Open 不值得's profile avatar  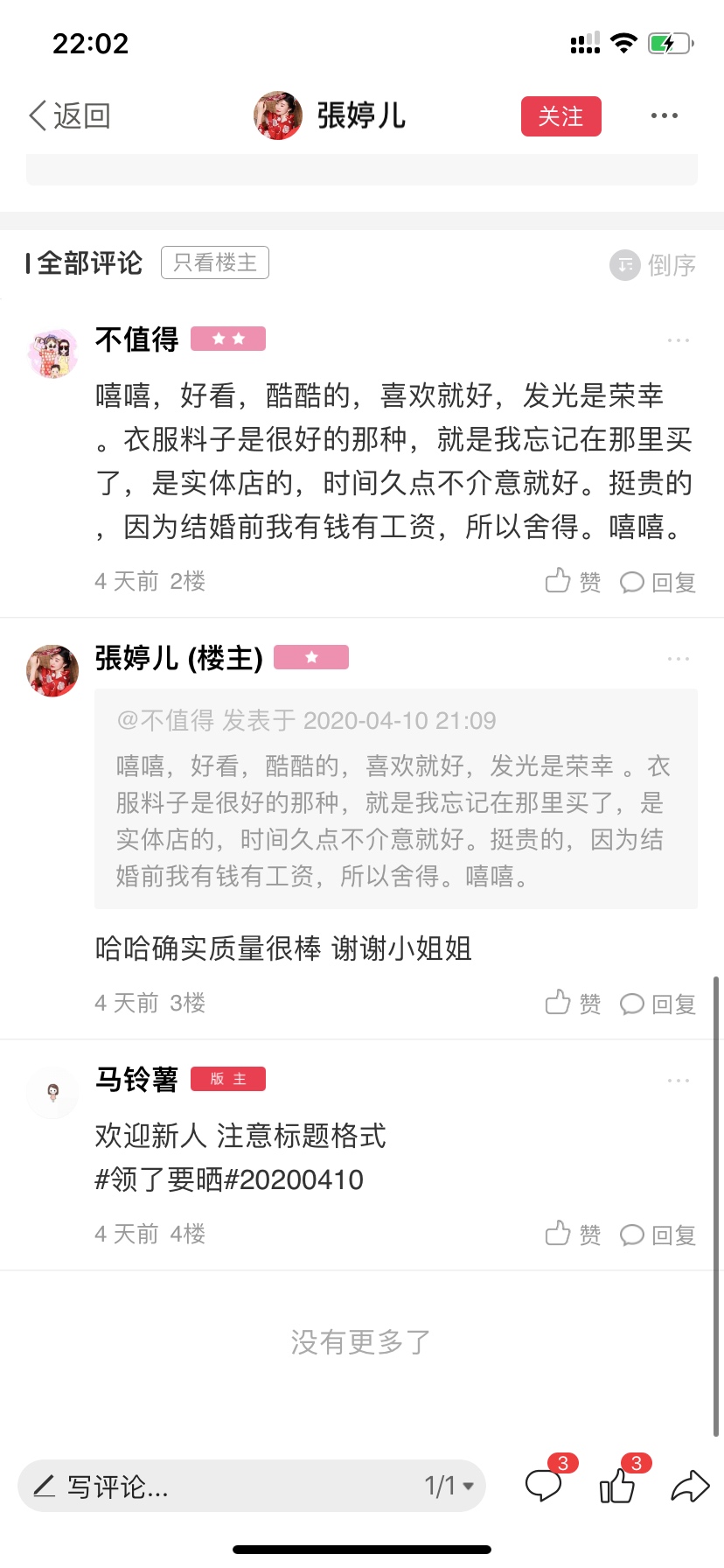pos(53,353)
